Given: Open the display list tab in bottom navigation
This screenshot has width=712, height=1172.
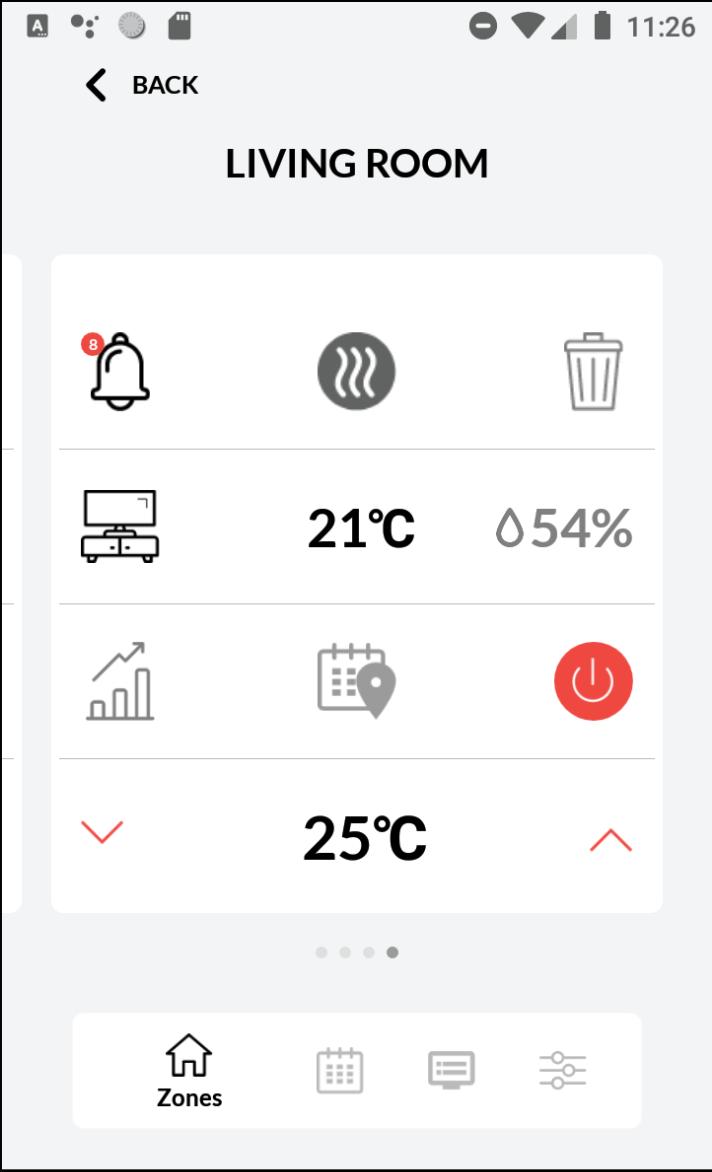Looking at the screenshot, I should pos(451,1070).
